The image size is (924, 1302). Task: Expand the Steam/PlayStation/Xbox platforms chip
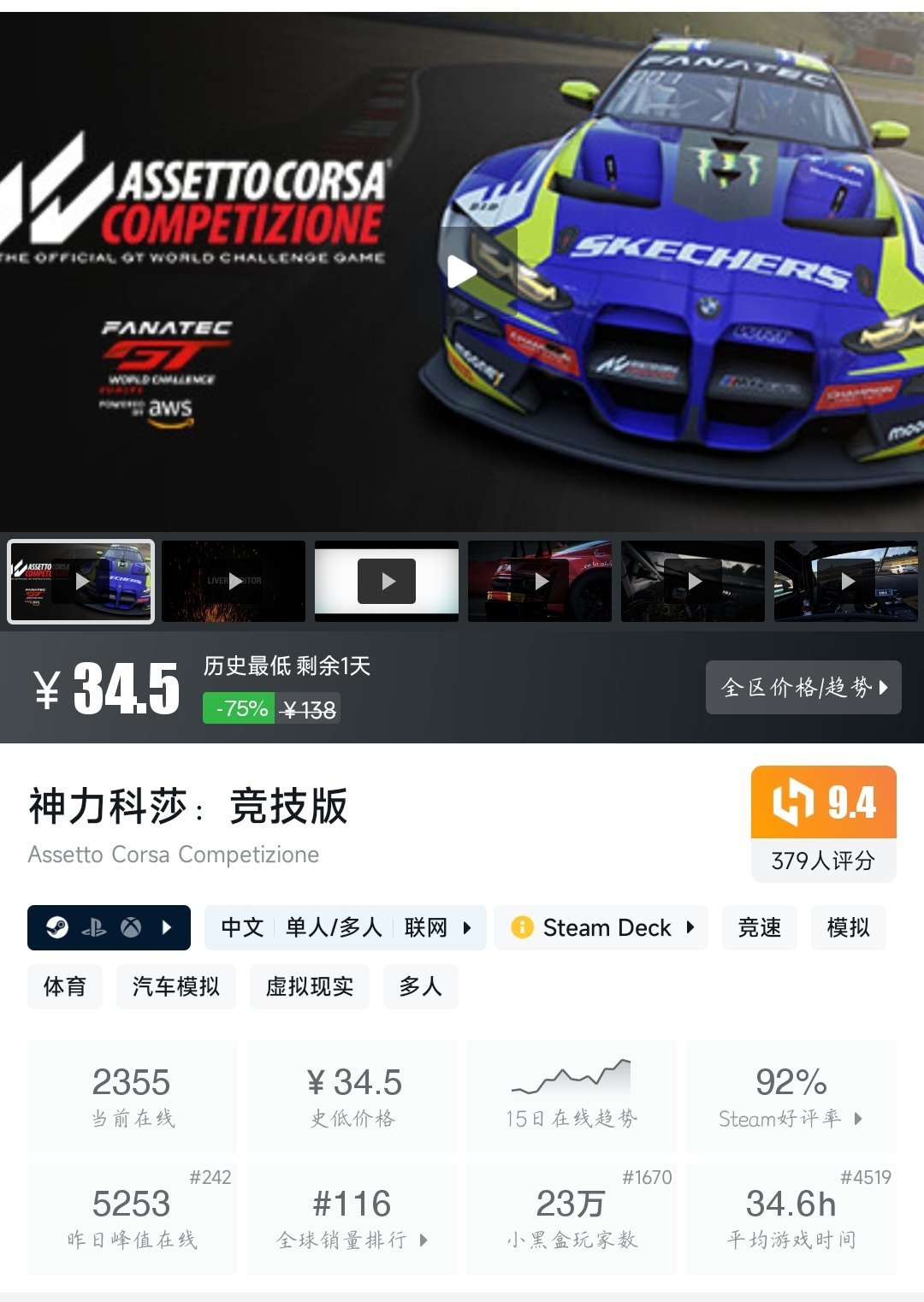coord(109,927)
